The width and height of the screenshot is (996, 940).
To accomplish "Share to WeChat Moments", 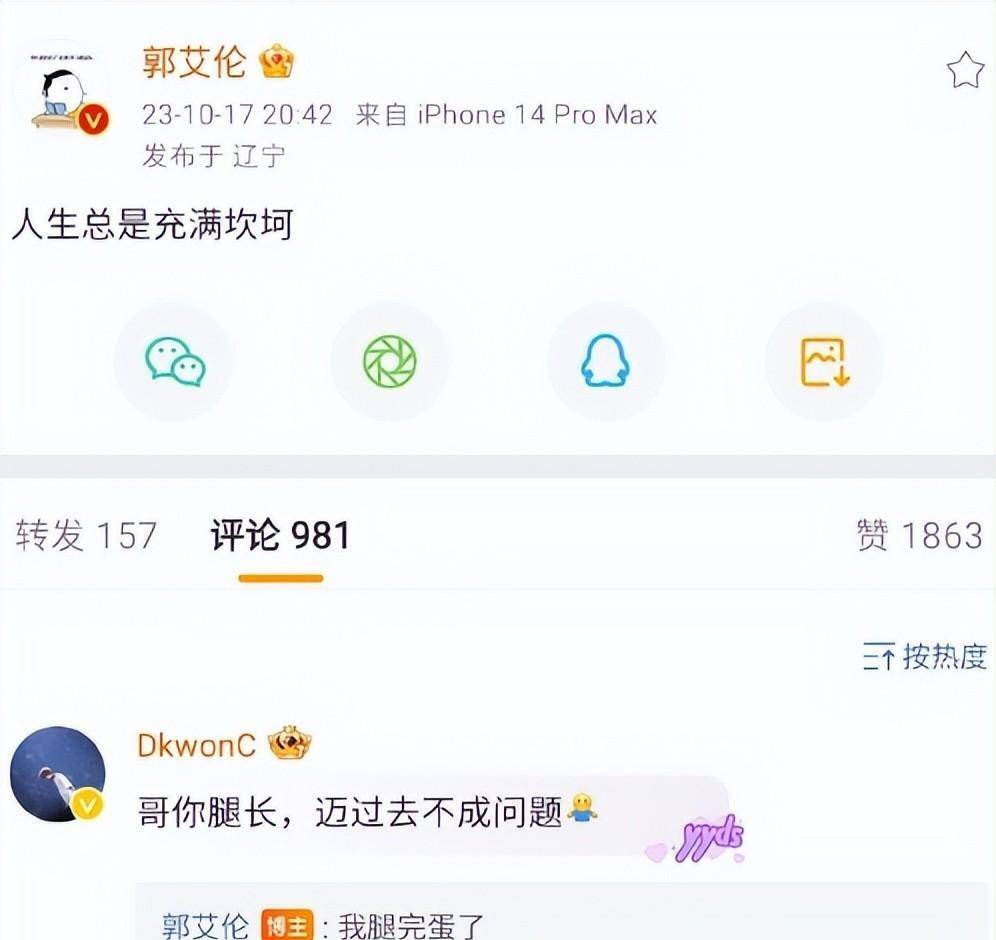I will coord(390,361).
